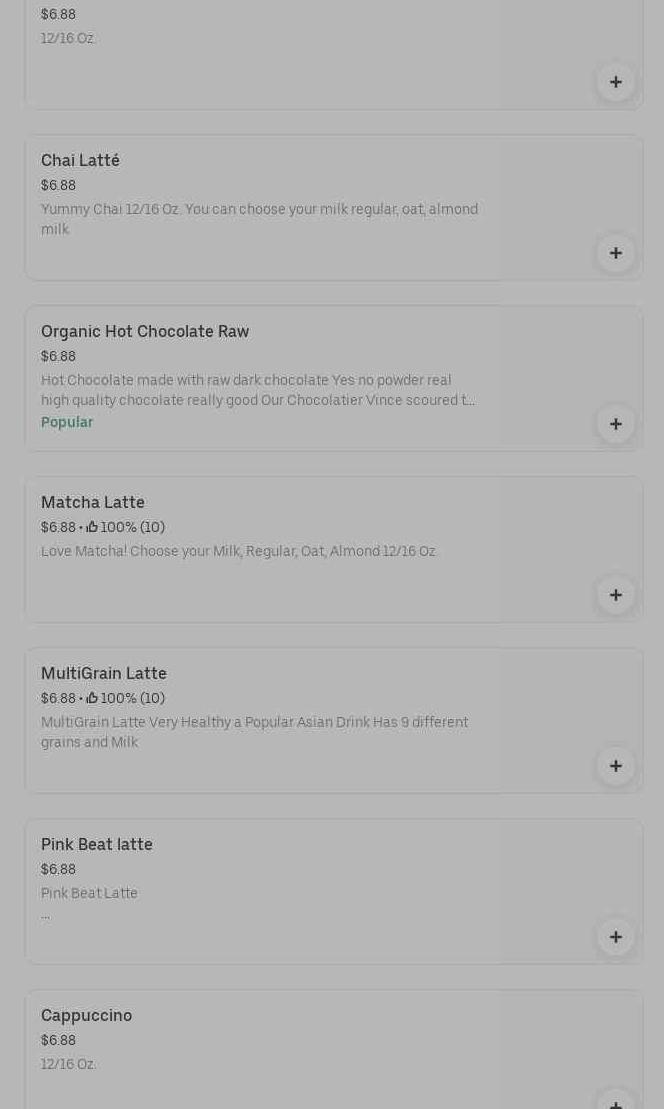Screen dimensions: 664x1109
Task: View Organic Hot Chocolate Raw details
Action: (260, 370)
